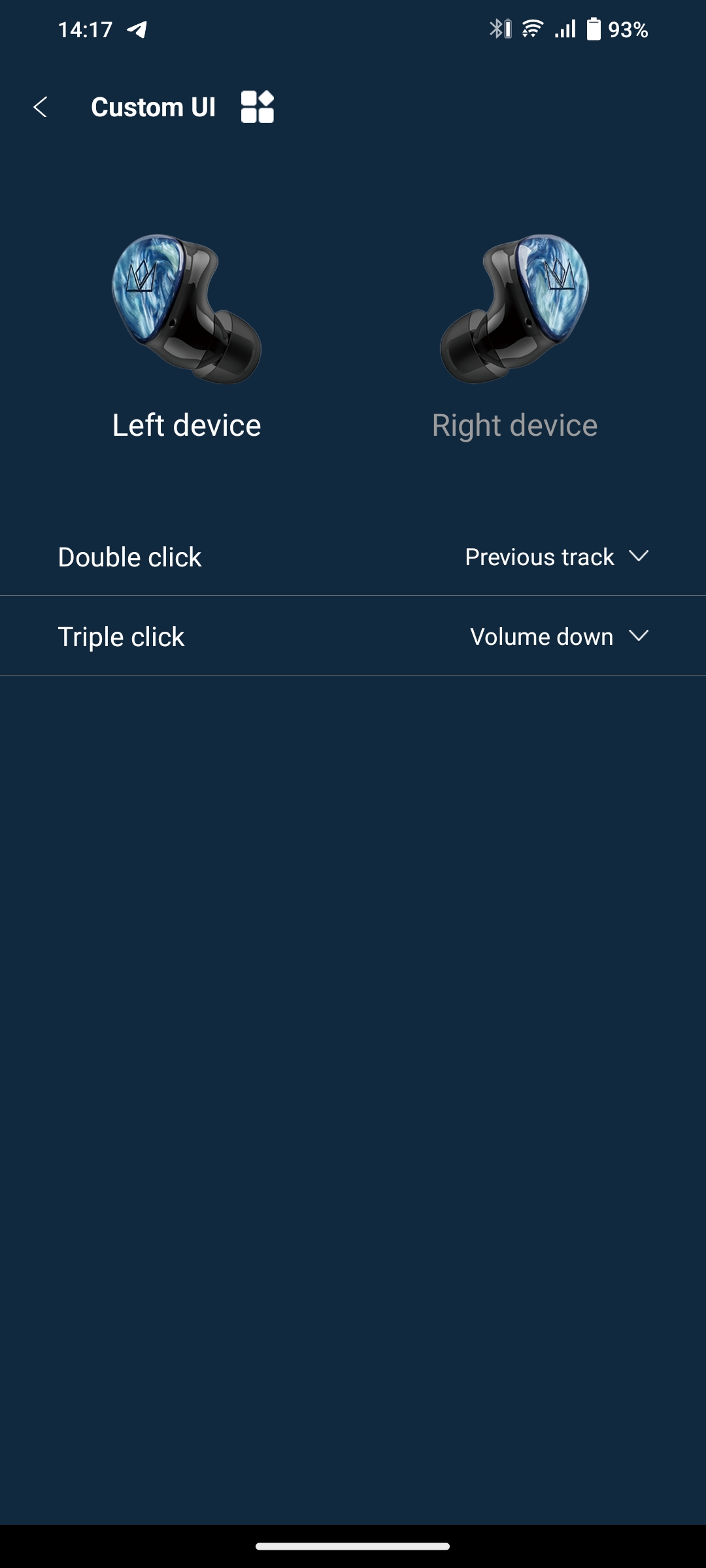Switch to the Right device tab
This screenshot has width=706, height=1568.
(514, 425)
